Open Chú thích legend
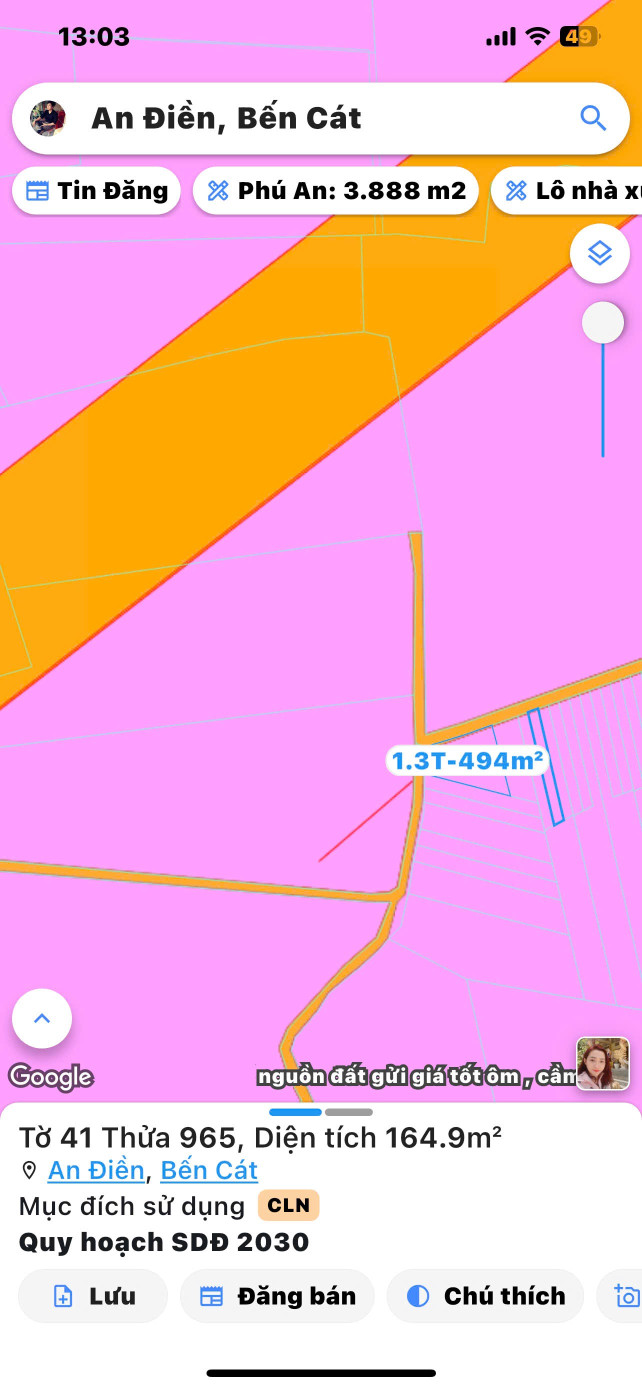Viewport: 642px width, 1389px height. tap(486, 1296)
